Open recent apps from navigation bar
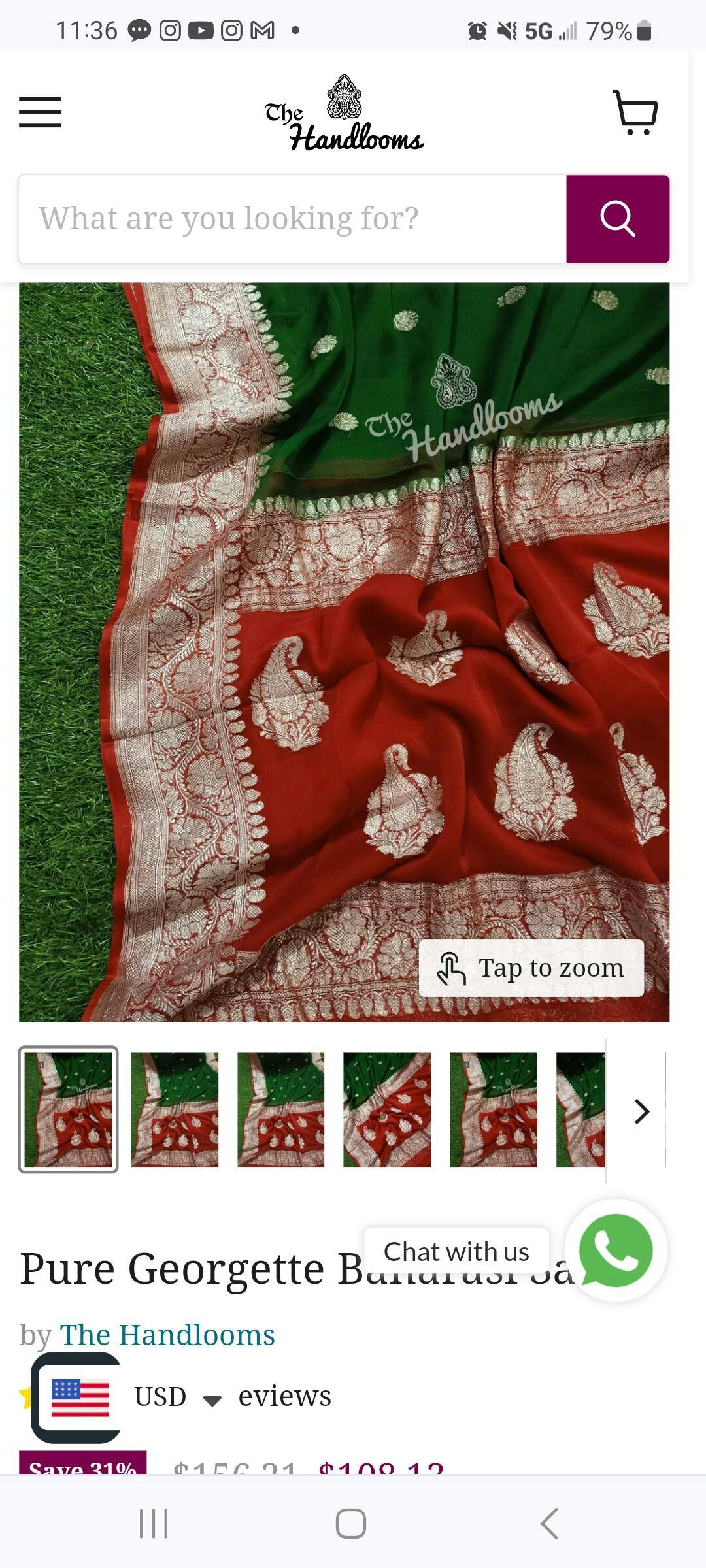The height and width of the screenshot is (1568, 706). click(x=154, y=1524)
